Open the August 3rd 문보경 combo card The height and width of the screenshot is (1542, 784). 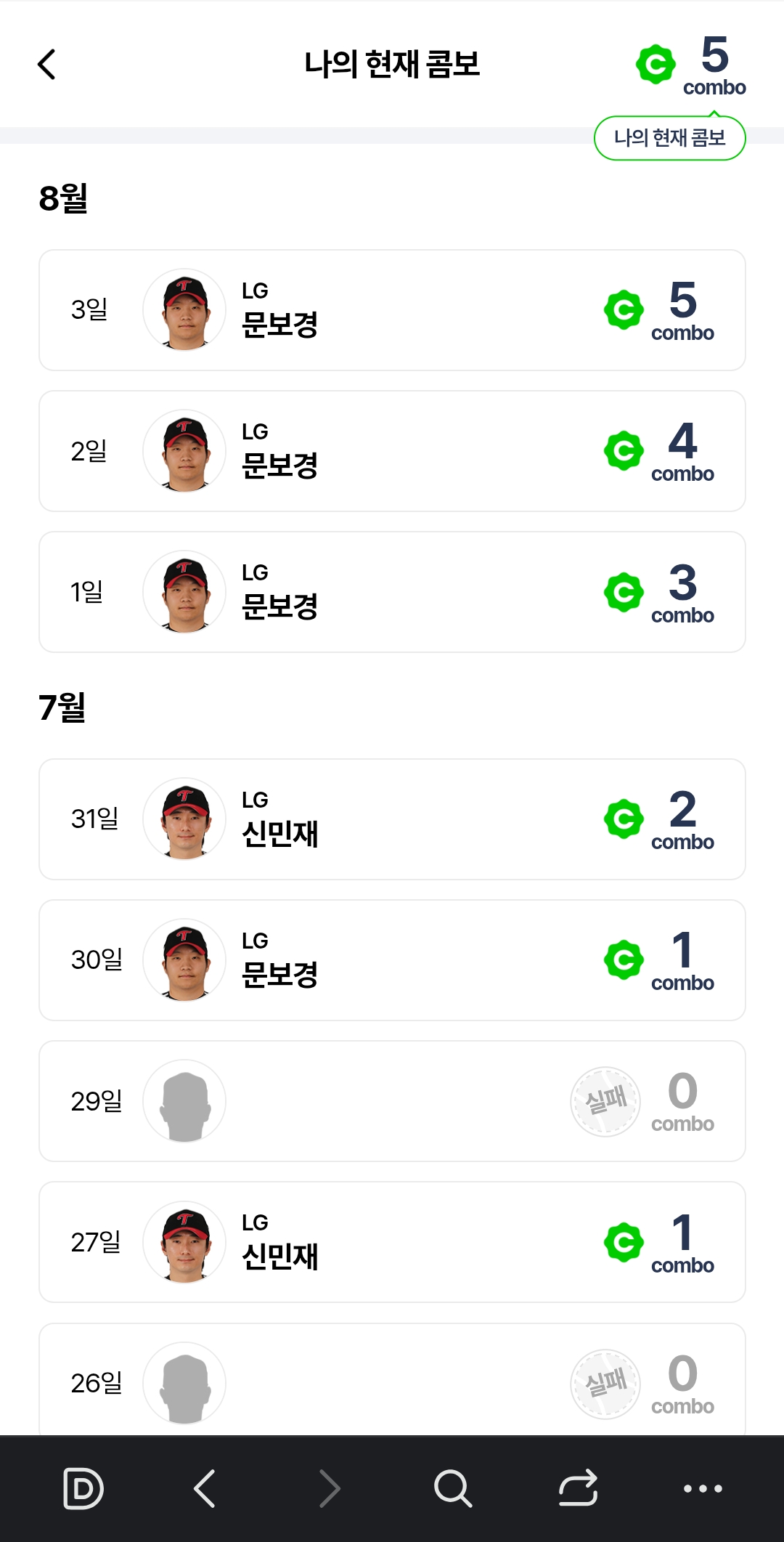[392, 310]
